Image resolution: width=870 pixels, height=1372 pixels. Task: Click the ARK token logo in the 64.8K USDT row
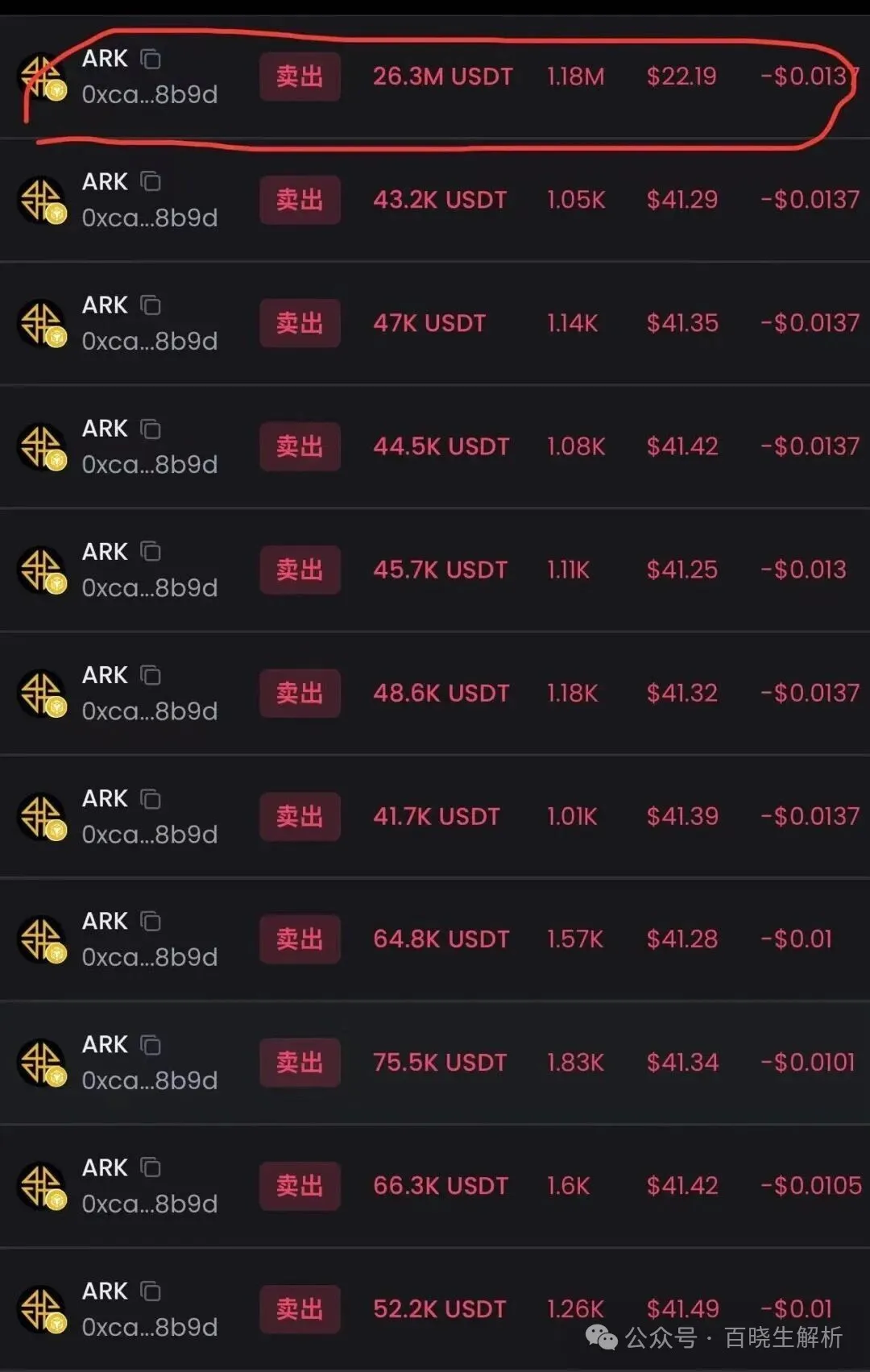[42, 939]
